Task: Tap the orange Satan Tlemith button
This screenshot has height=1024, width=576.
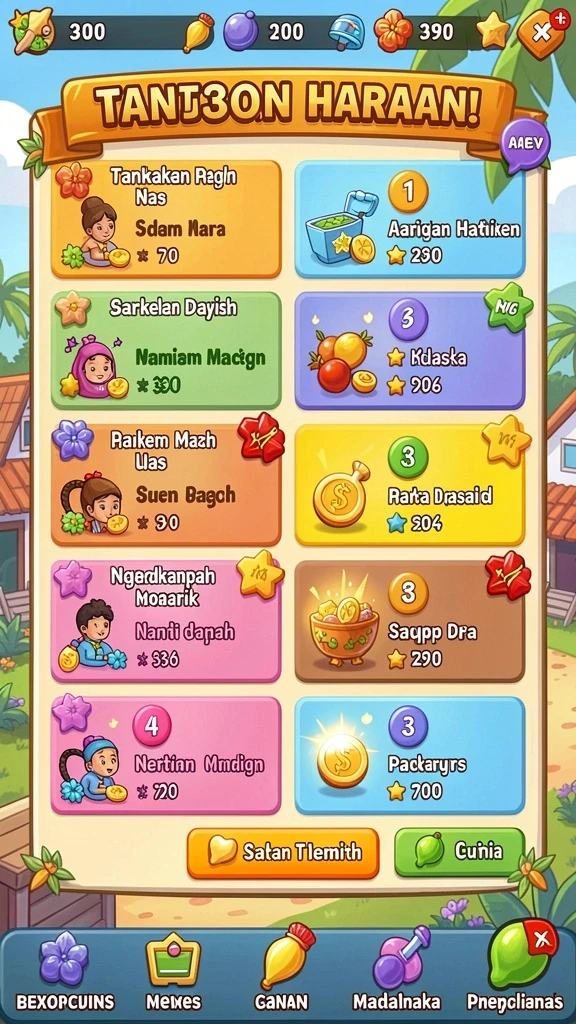Action: [x=283, y=853]
